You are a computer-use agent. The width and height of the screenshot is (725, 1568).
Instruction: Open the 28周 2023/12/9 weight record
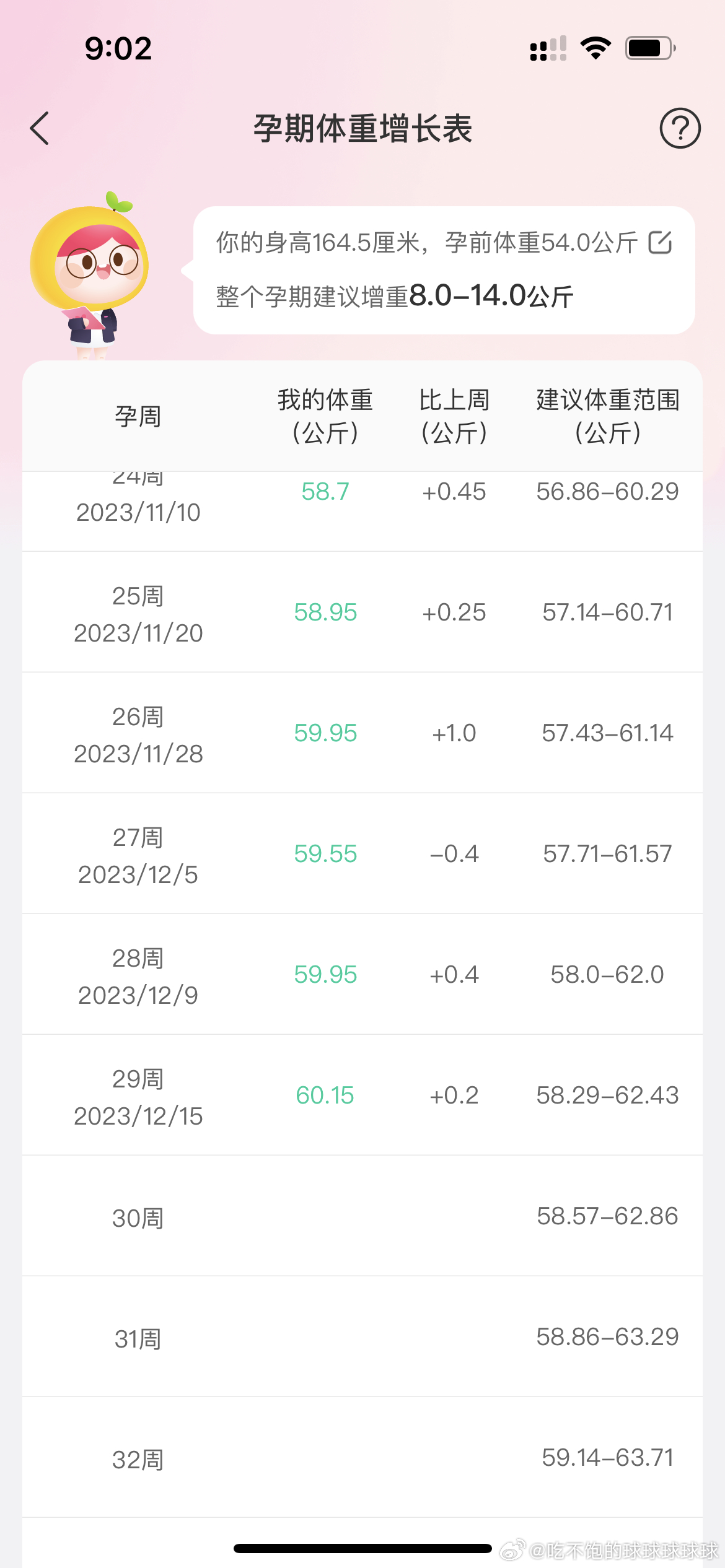coord(362,973)
